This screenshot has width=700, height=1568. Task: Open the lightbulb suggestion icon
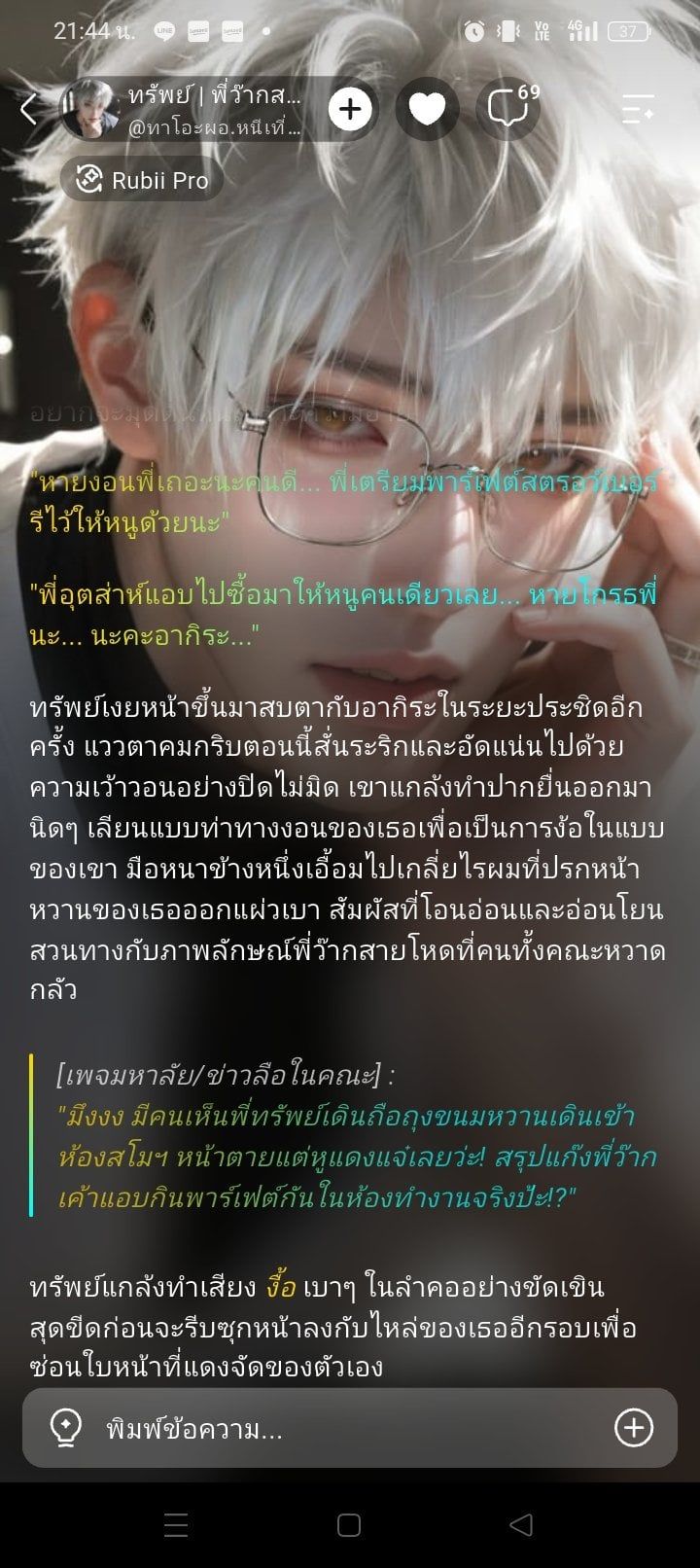65,1428
